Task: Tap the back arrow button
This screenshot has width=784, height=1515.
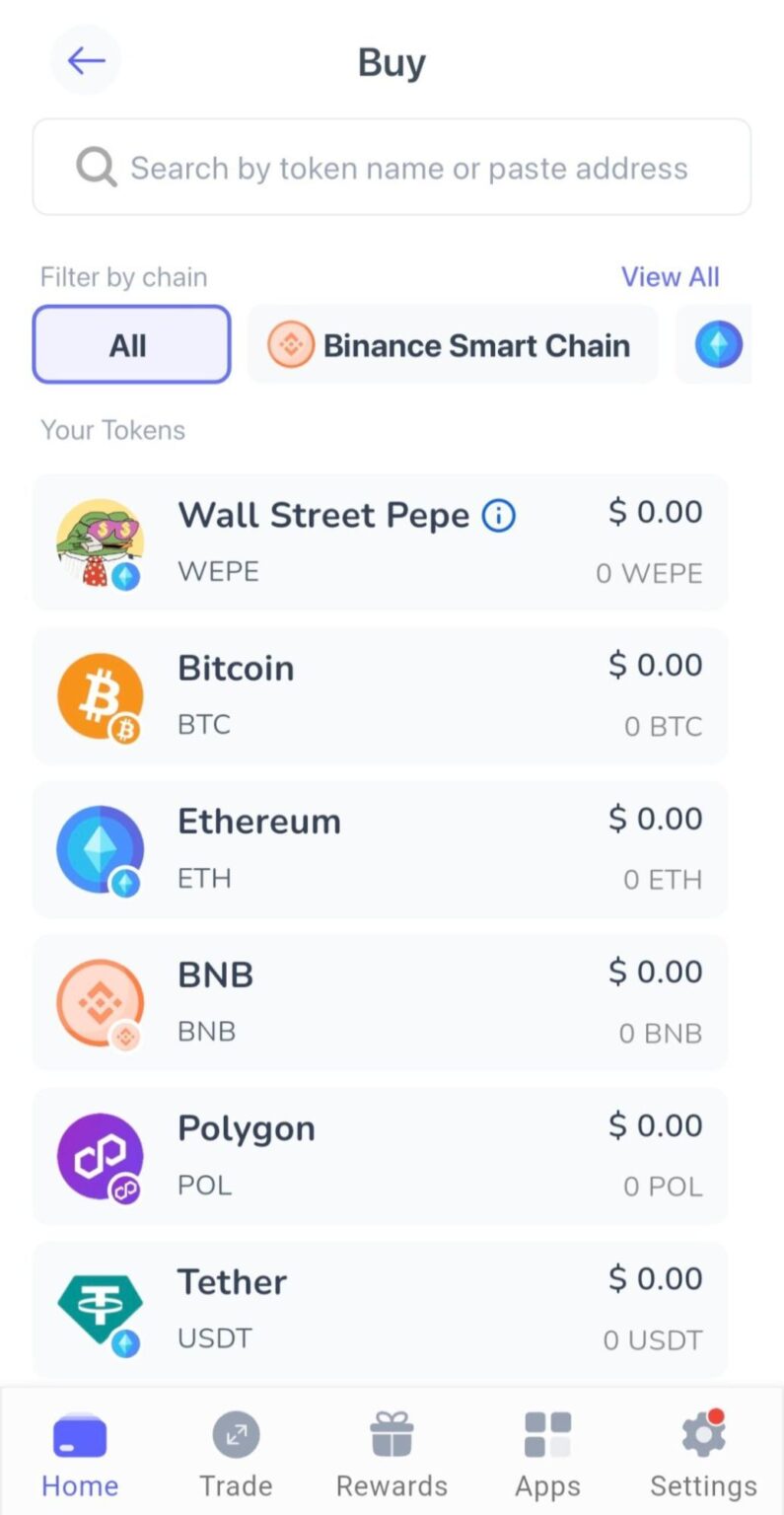Action: coord(85,60)
